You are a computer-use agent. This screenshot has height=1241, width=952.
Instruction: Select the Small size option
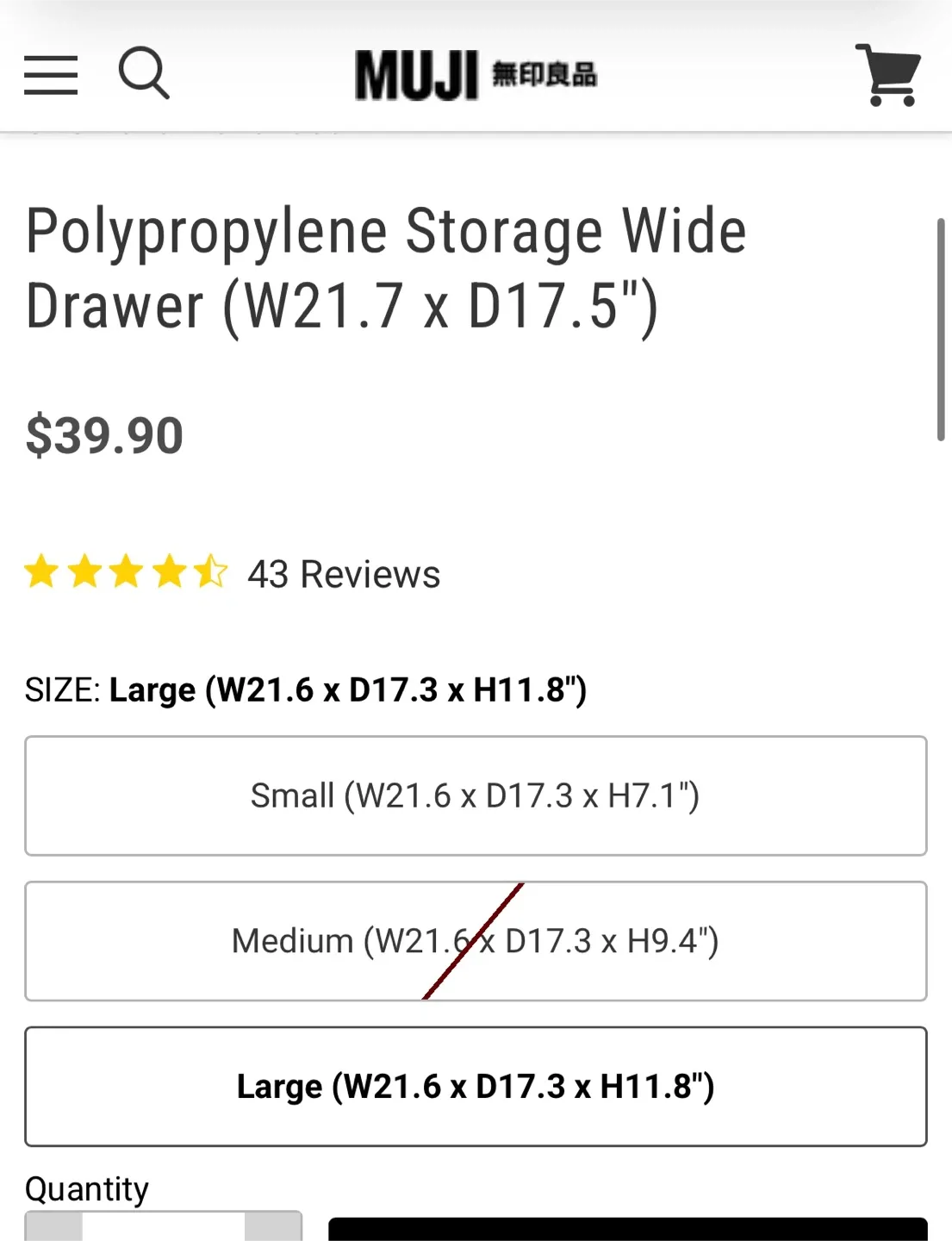pos(476,795)
